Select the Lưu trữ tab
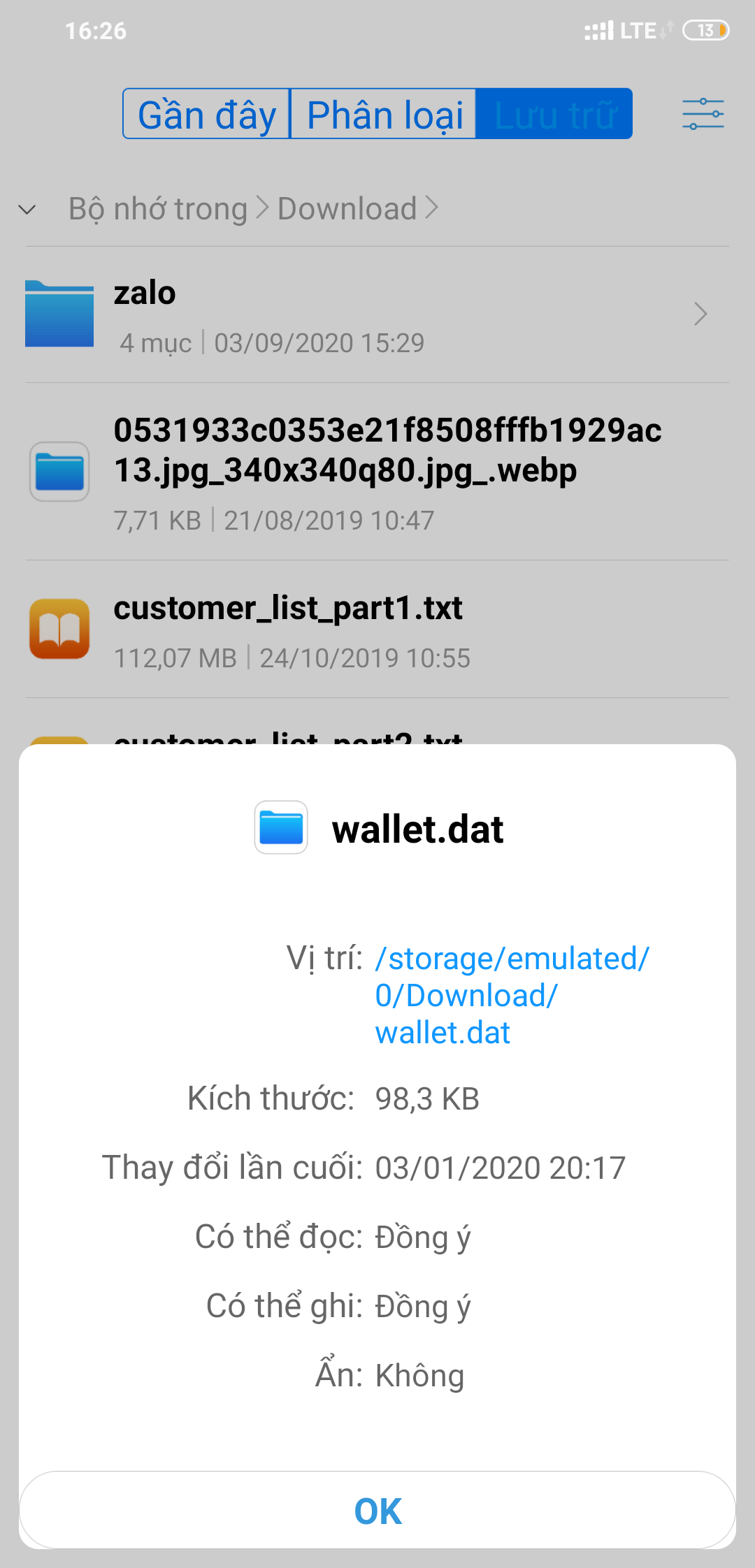The height and width of the screenshot is (1568, 755). (x=554, y=115)
